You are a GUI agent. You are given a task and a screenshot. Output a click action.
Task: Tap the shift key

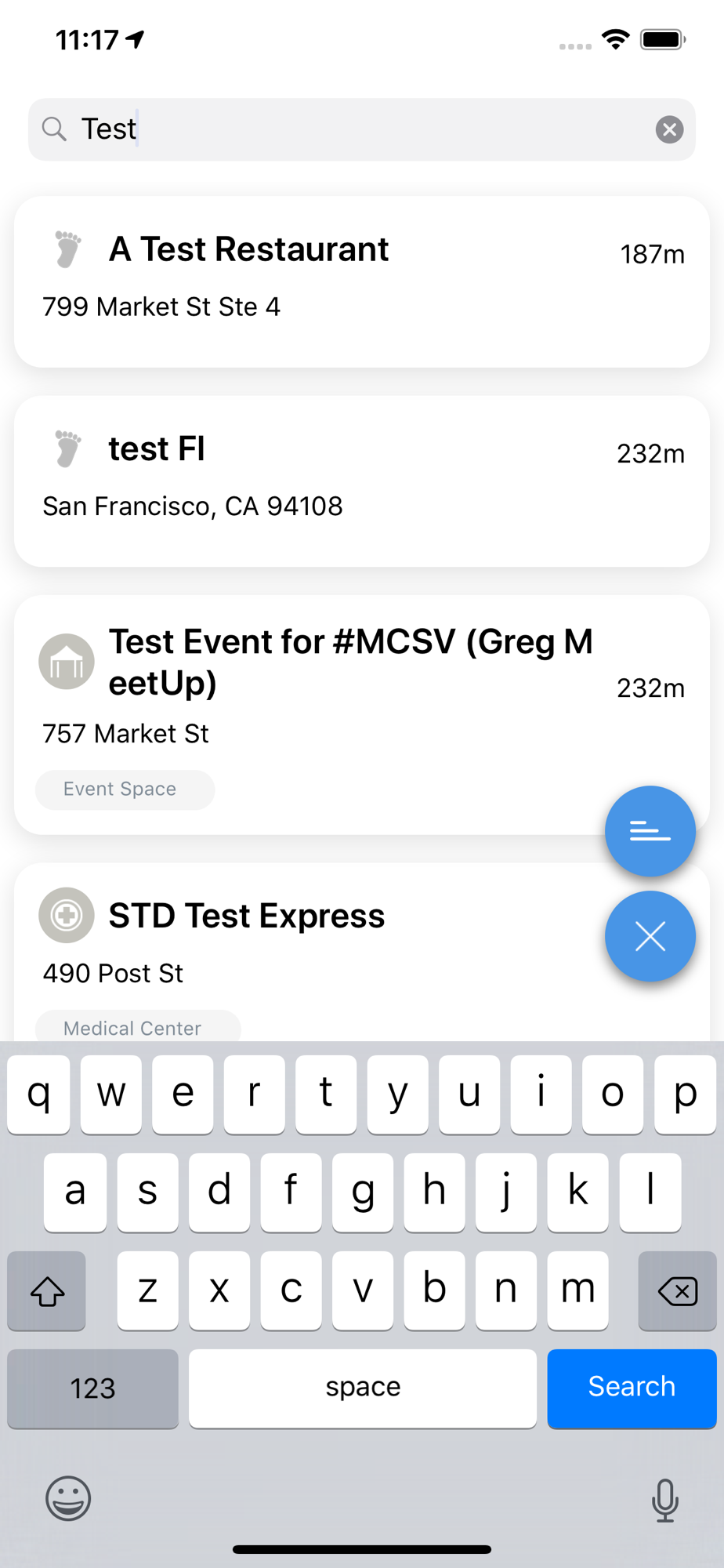pos(46,1290)
